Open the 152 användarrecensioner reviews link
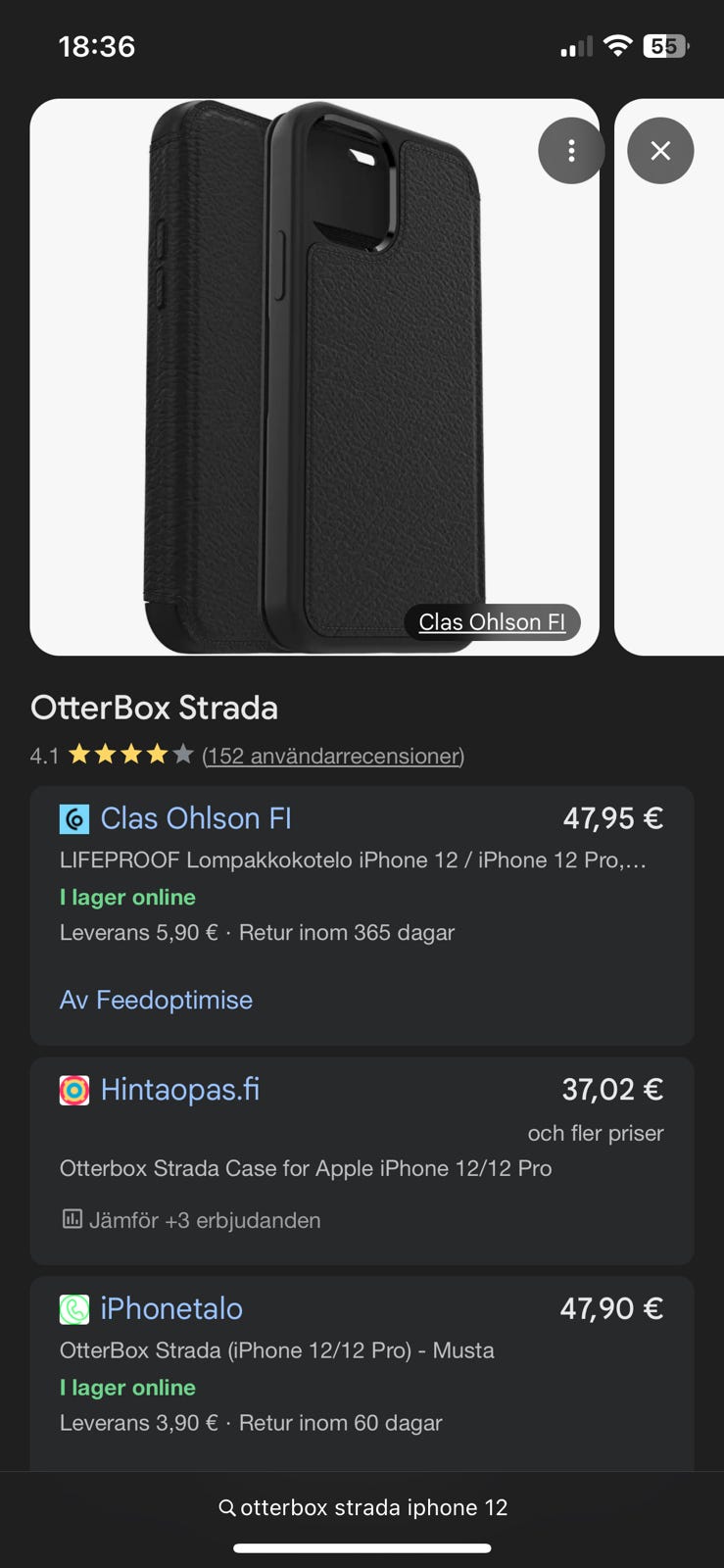The image size is (724, 1568). pyautogui.click(x=333, y=756)
